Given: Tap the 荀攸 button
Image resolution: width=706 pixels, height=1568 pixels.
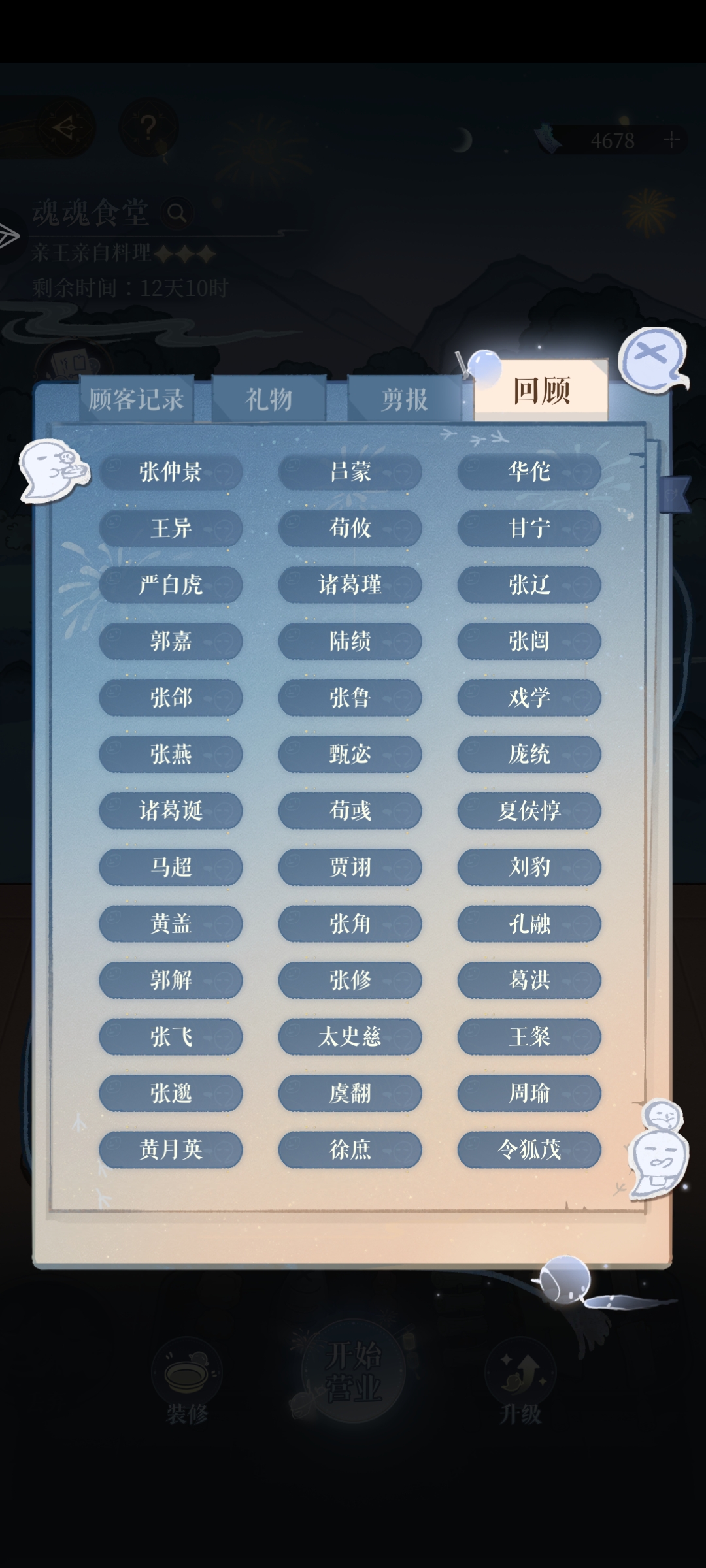Looking at the screenshot, I should pyautogui.click(x=350, y=528).
